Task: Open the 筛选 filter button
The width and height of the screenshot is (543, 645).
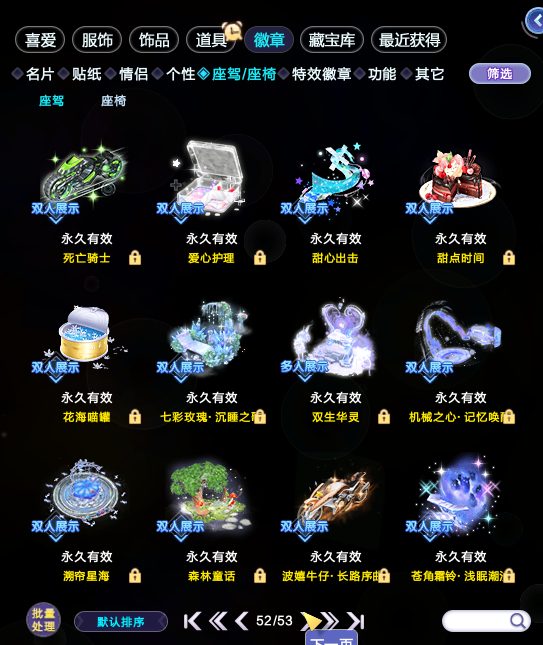Action: (500, 74)
